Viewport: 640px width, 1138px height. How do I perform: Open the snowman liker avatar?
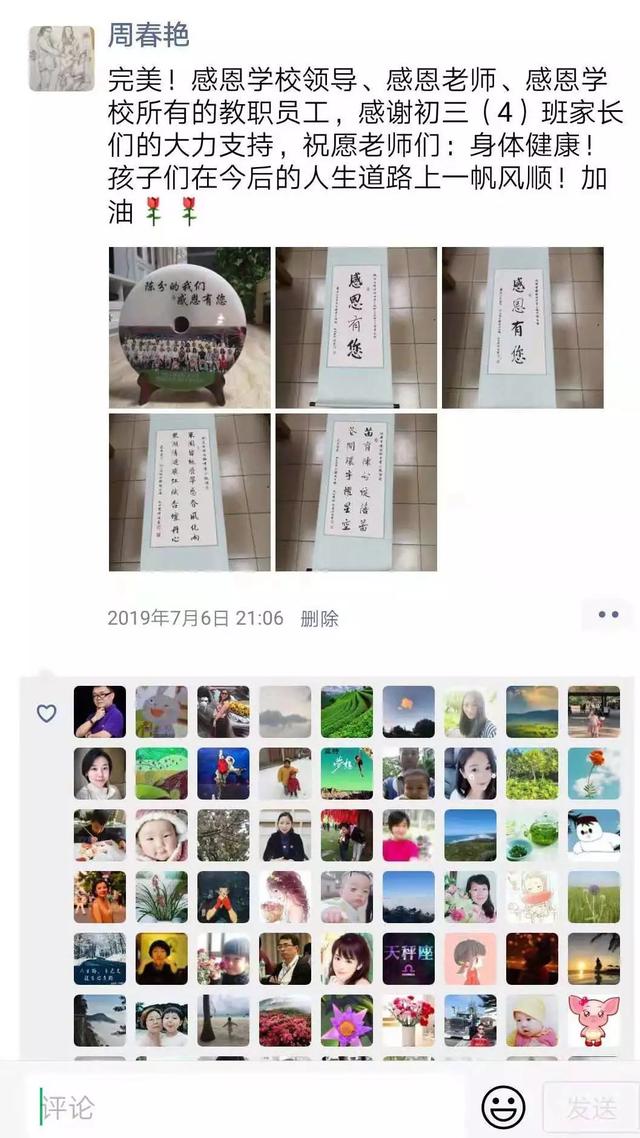pyautogui.click(x=594, y=835)
